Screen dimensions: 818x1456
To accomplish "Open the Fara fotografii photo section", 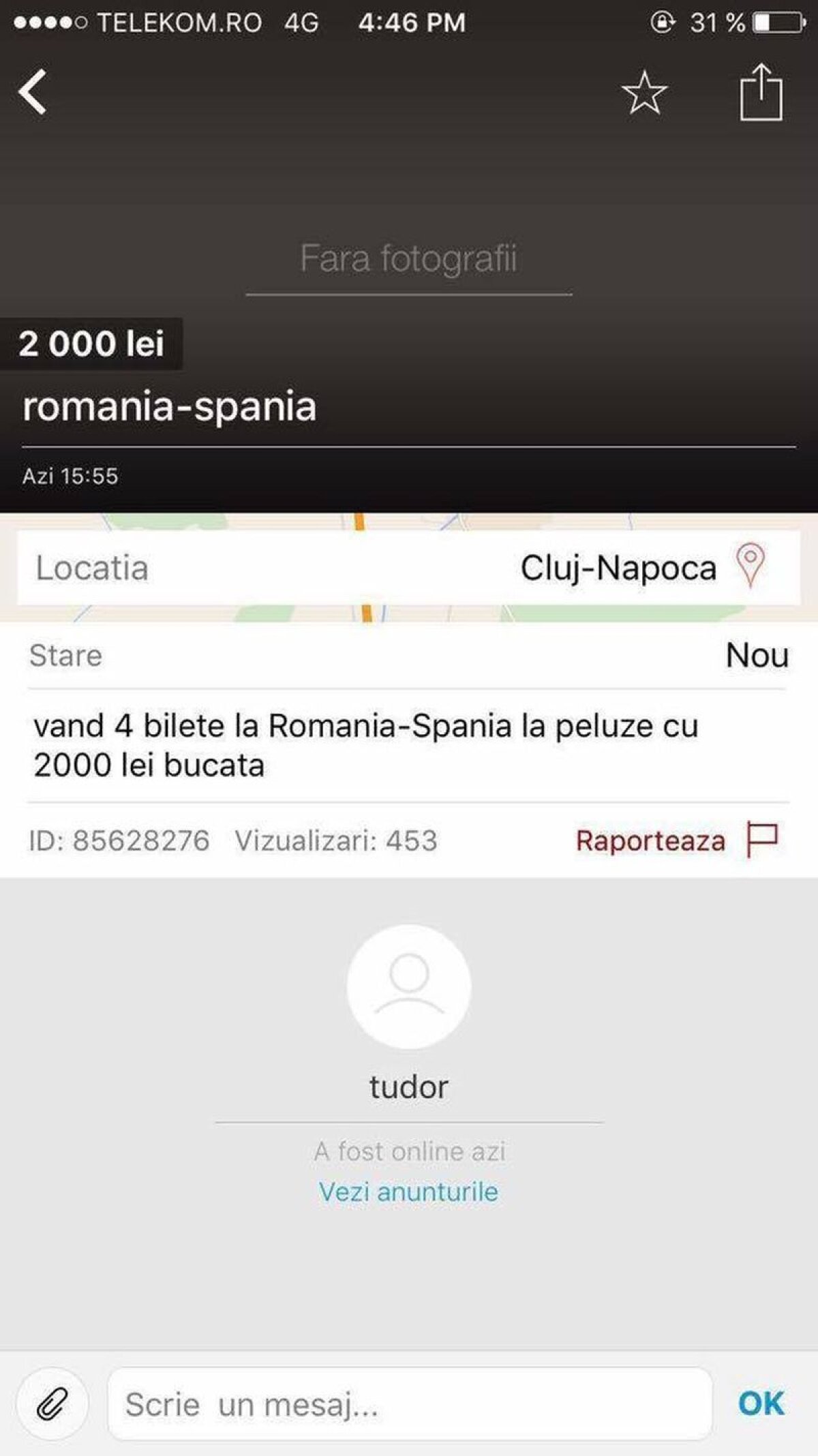I will [x=409, y=257].
